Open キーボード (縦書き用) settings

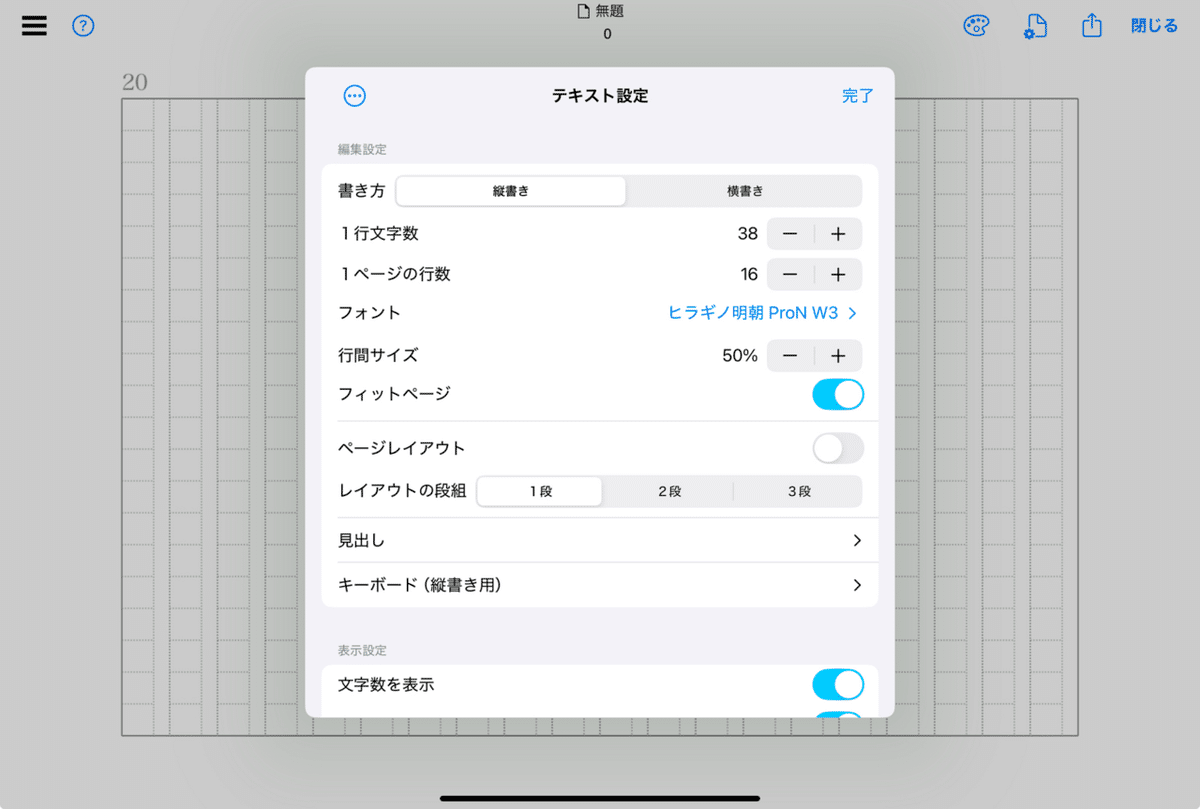[600, 585]
